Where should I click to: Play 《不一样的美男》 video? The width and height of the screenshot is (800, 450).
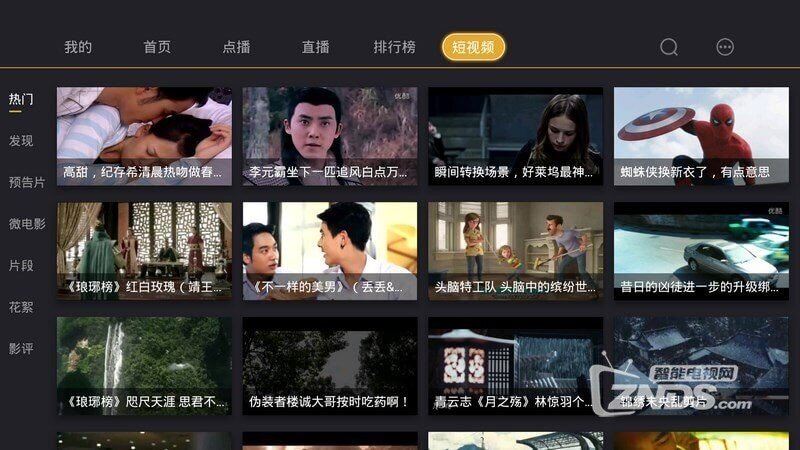330,251
